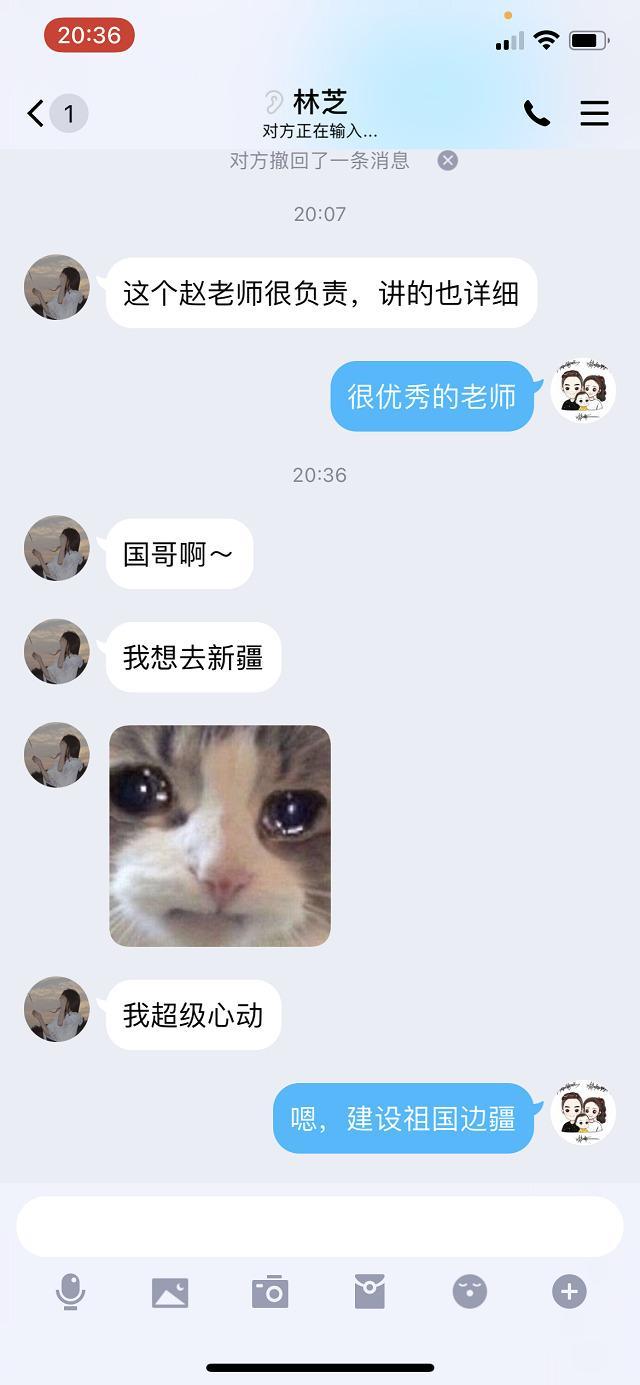This screenshot has height=1385, width=640.
Task: View the crying cat sticker image
Action: 220,836
